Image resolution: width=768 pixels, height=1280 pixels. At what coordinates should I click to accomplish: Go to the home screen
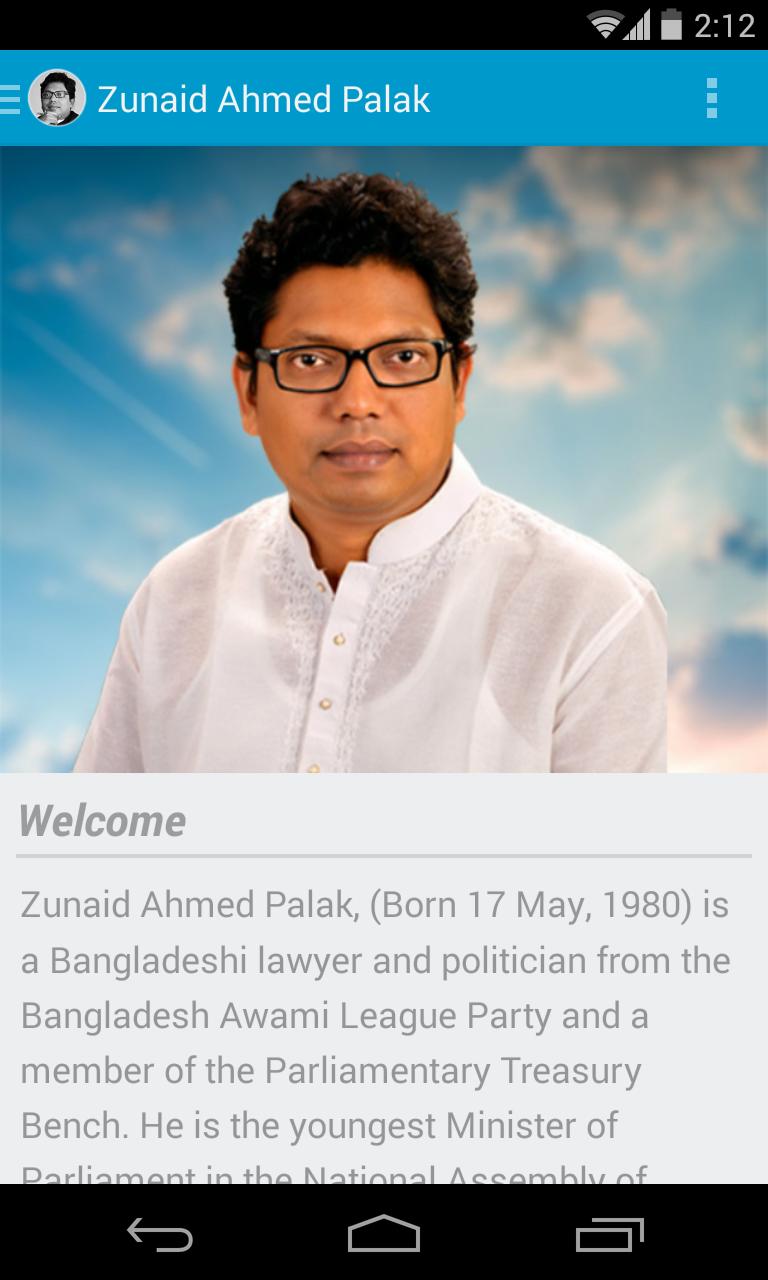coord(384,1234)
